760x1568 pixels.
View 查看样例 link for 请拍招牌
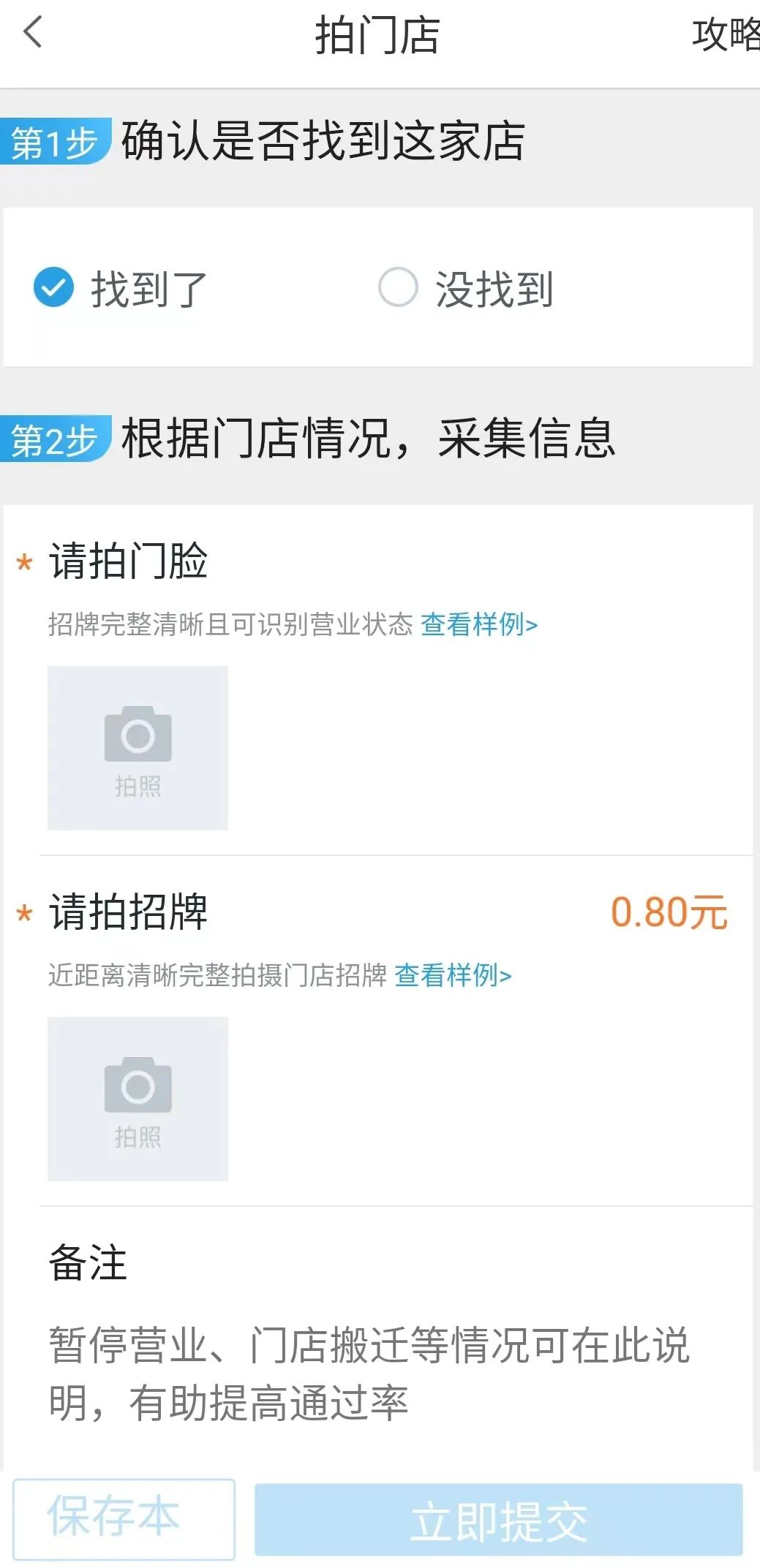tap(453, 975)
